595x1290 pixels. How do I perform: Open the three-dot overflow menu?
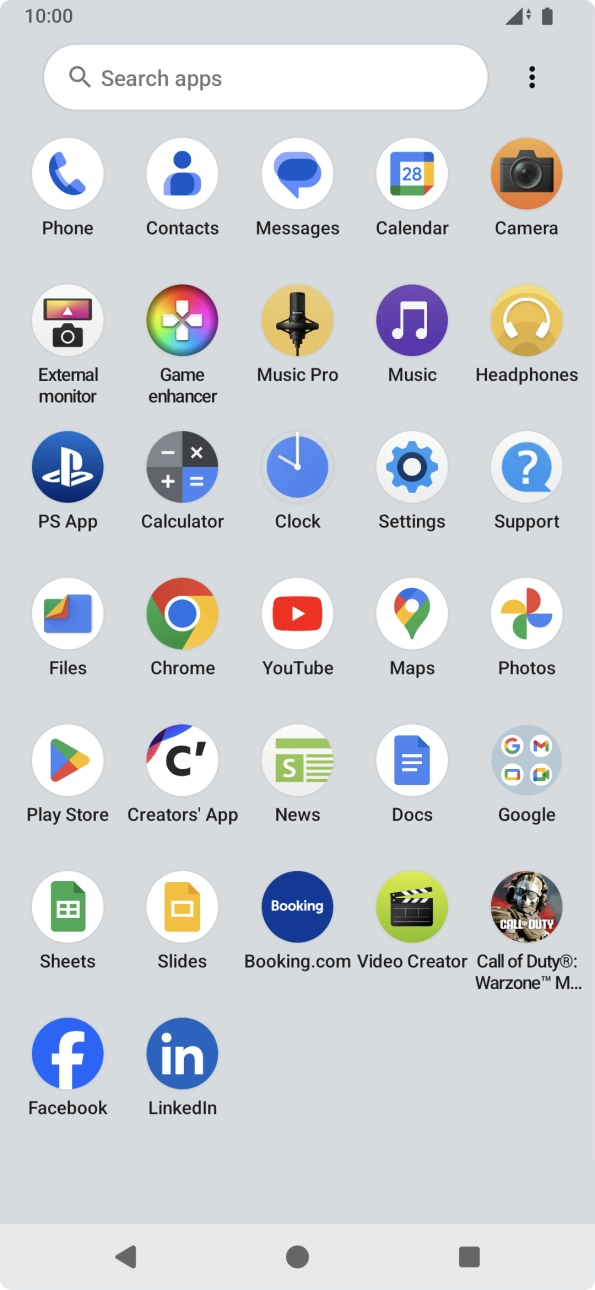click(x=532, y=78)
